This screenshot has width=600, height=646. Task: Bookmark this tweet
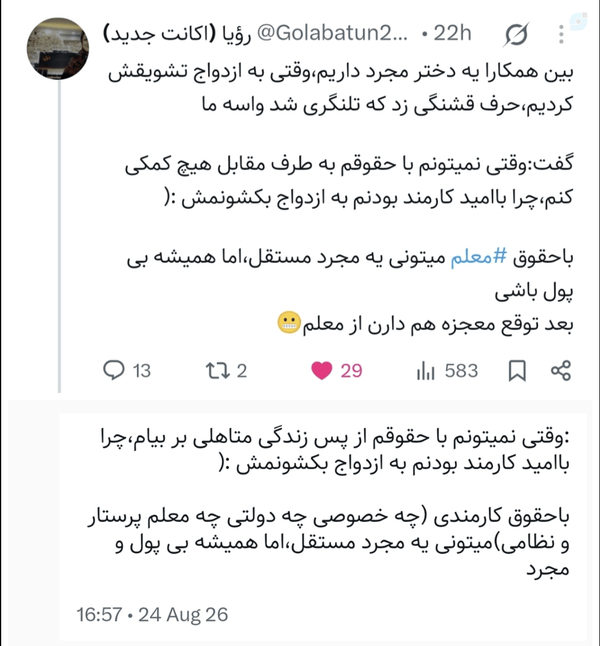(x=517, y=370)
